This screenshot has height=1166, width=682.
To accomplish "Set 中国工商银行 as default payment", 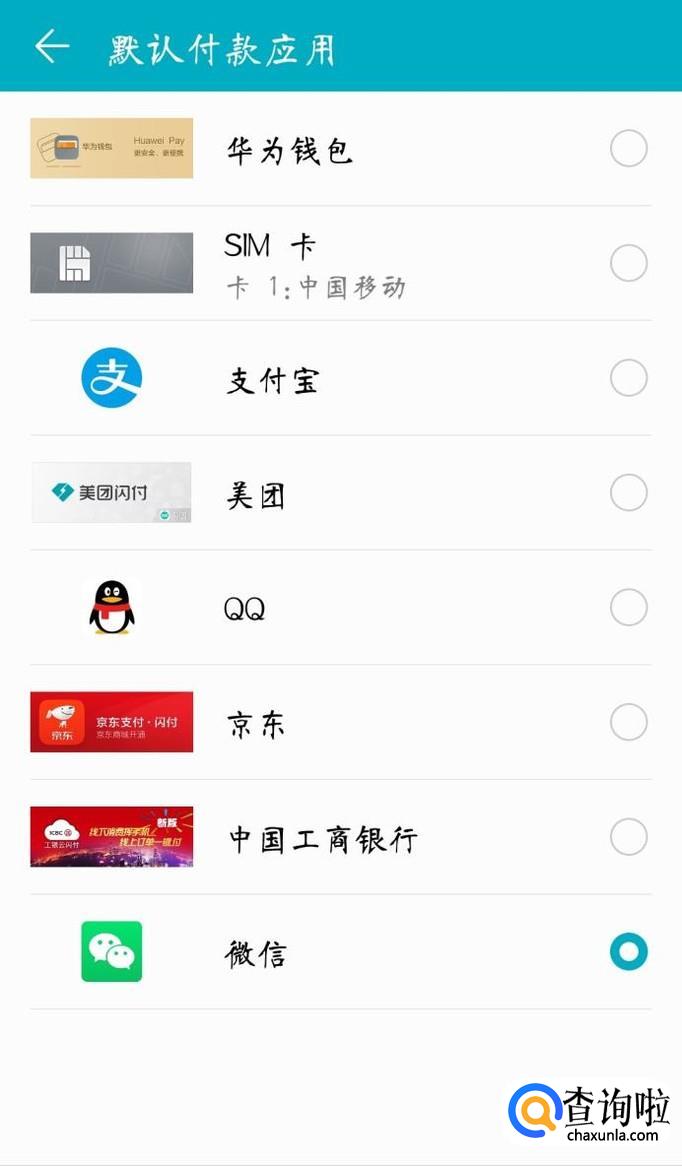I will [628, 837].
